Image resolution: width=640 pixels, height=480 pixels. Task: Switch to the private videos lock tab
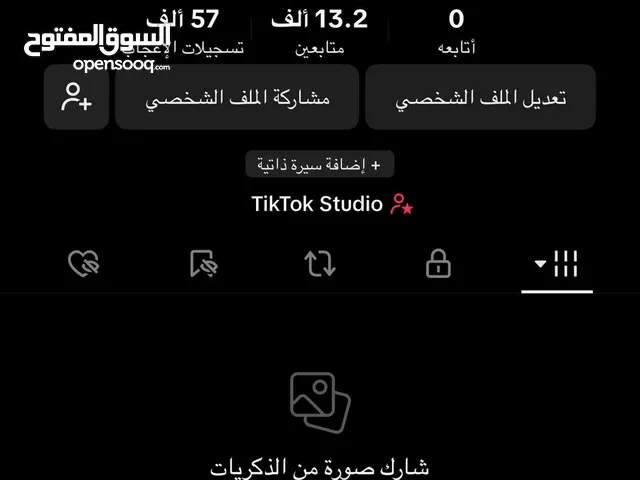[x=438, y=264]
